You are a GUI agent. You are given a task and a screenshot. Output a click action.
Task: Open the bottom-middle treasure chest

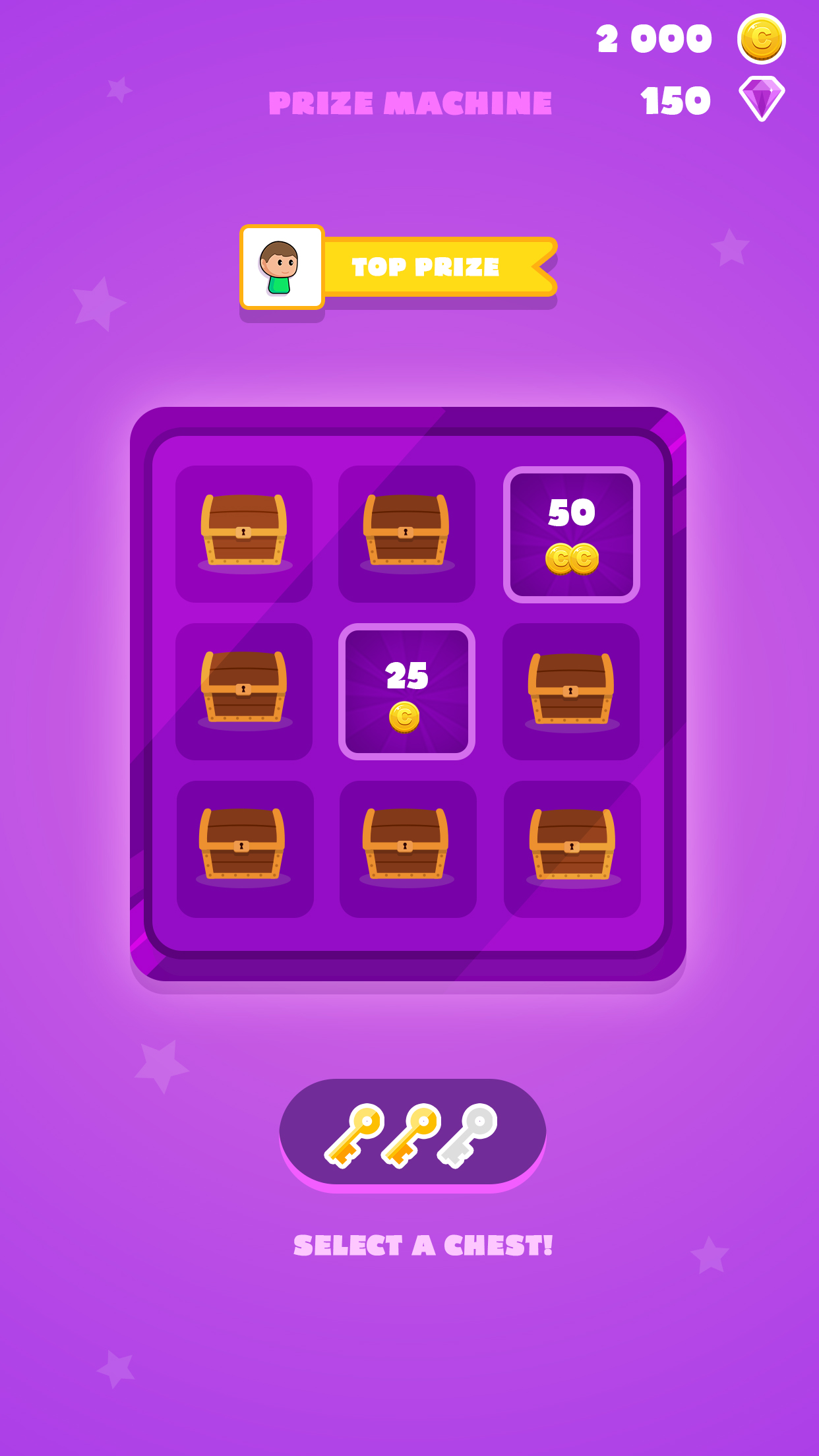click(x=408, y=849)
